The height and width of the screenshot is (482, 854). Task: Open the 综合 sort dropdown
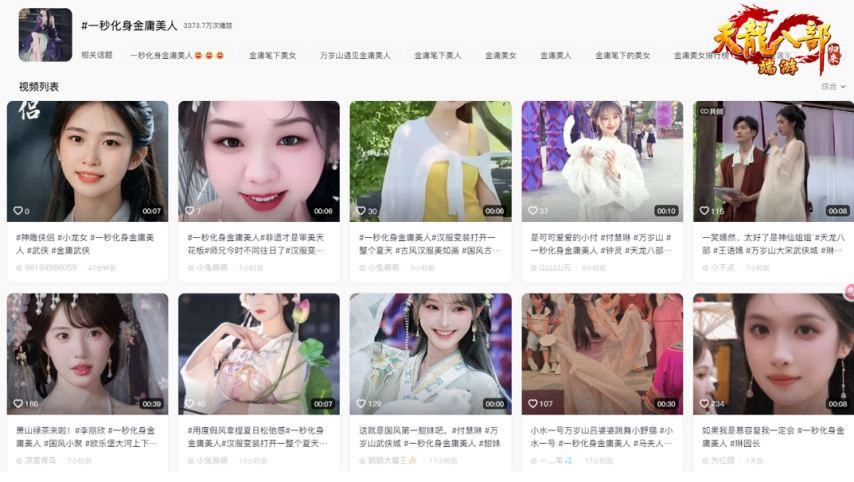click(832, 87)
